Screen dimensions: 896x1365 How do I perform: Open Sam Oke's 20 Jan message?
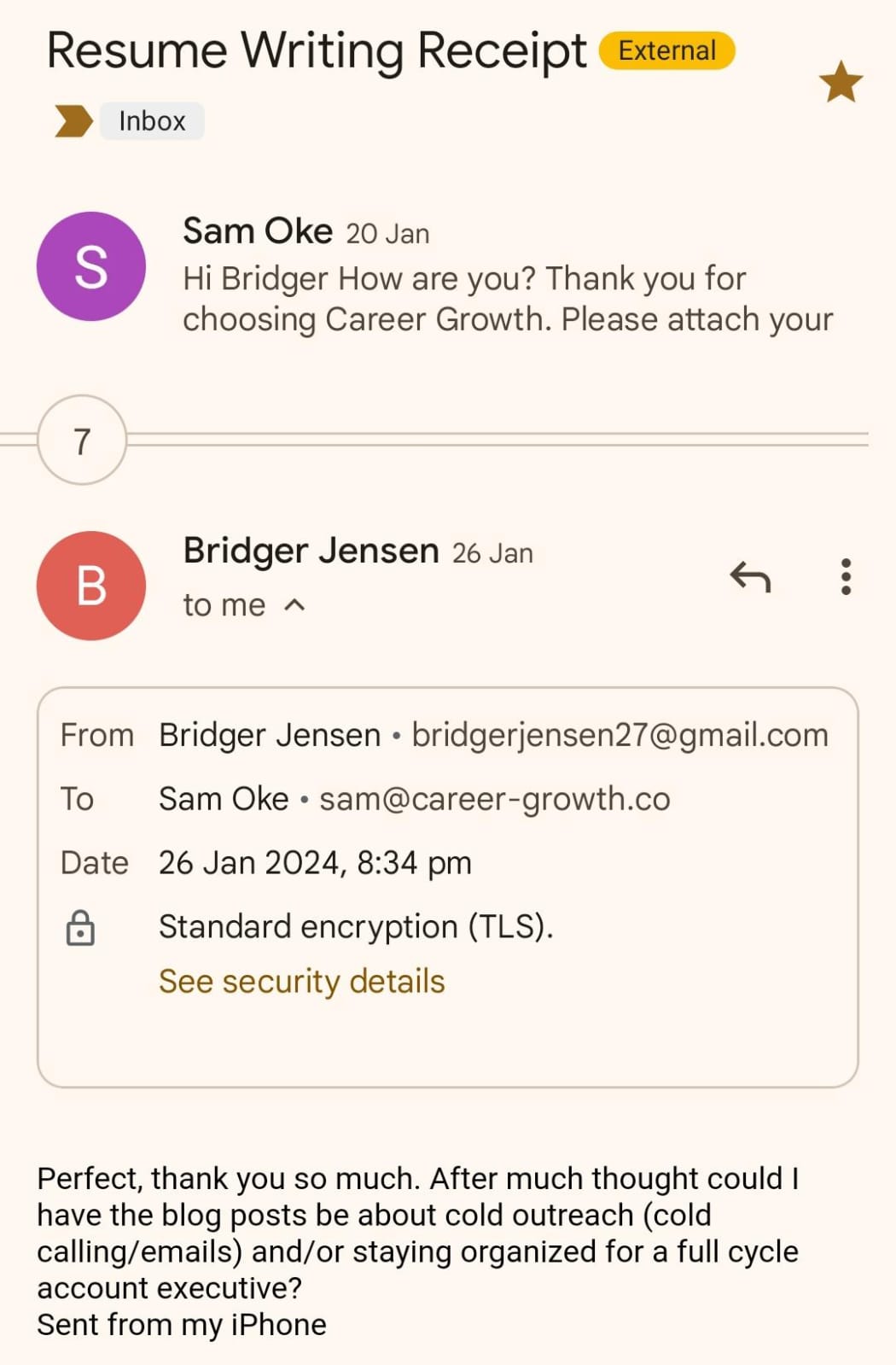click(507, 275)
